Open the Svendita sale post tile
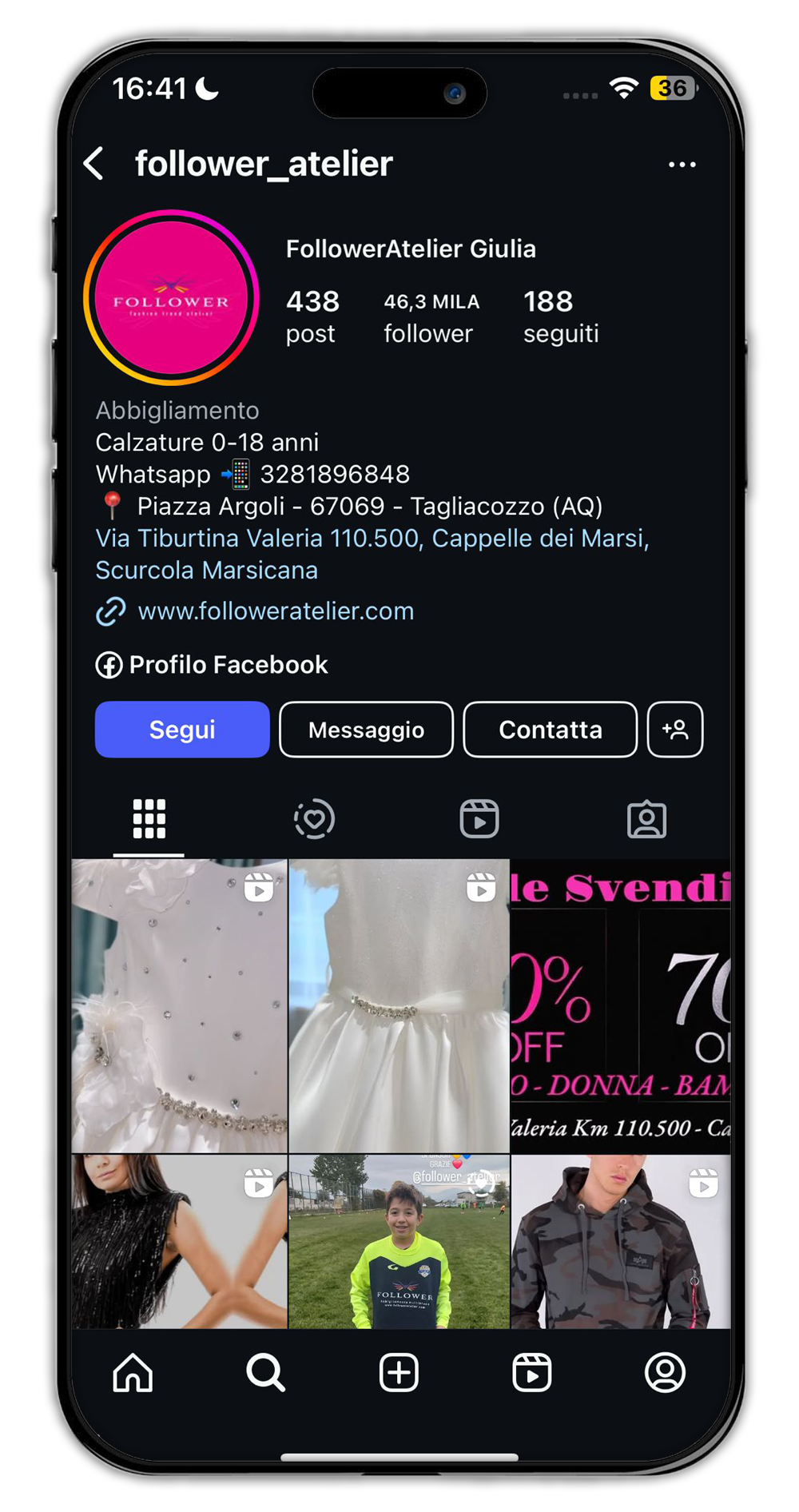 pos(620,1005)
